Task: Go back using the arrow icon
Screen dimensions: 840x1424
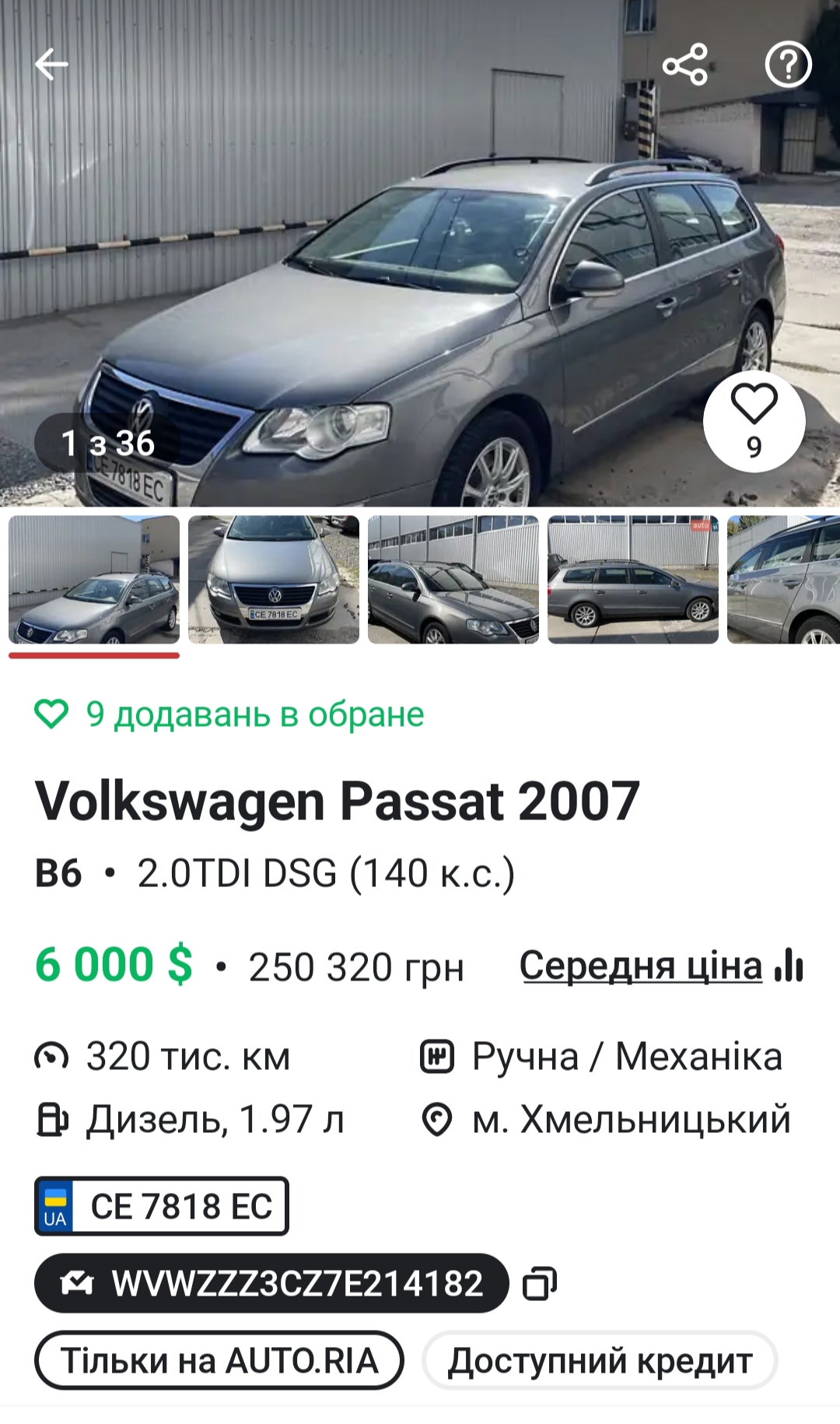Action: 52,65
